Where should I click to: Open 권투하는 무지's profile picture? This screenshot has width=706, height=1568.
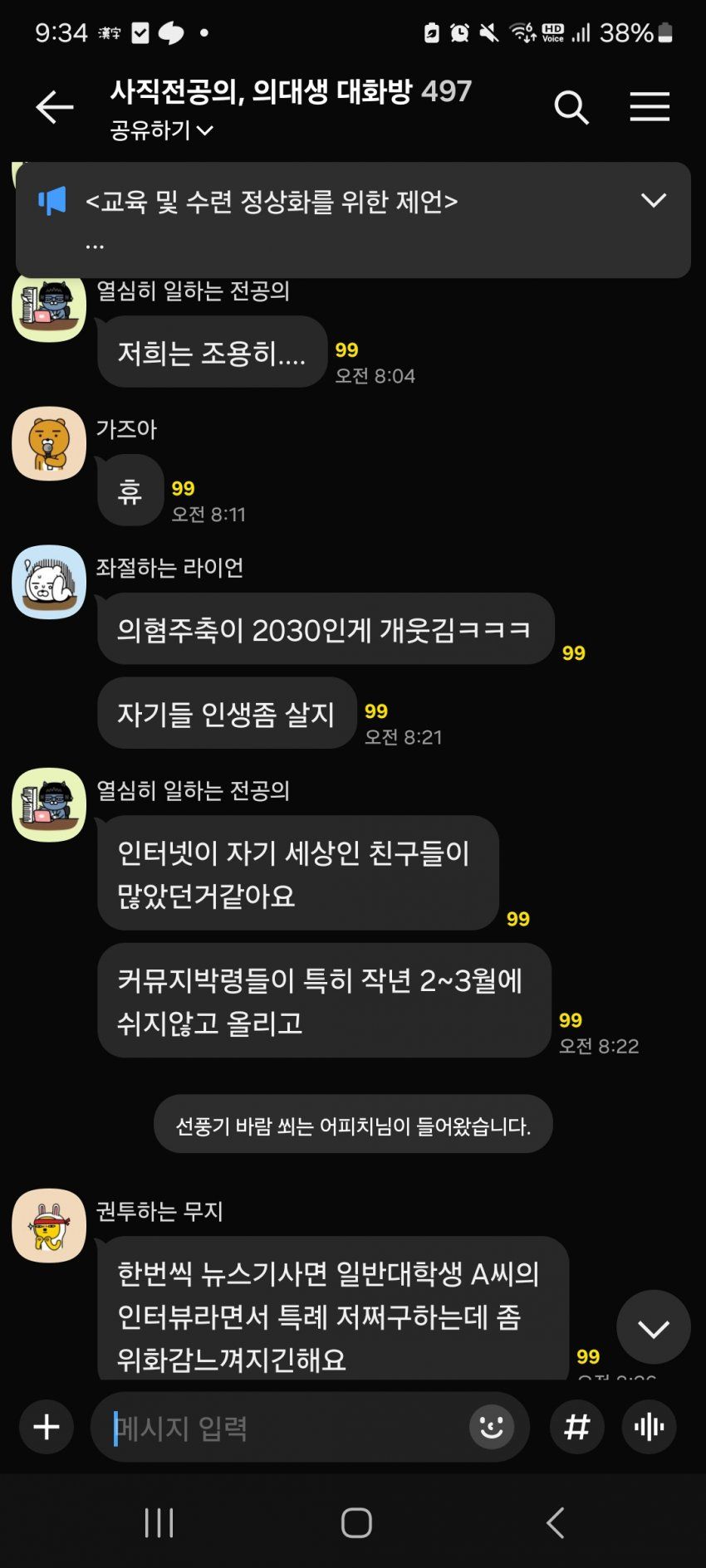[49, 1225]
